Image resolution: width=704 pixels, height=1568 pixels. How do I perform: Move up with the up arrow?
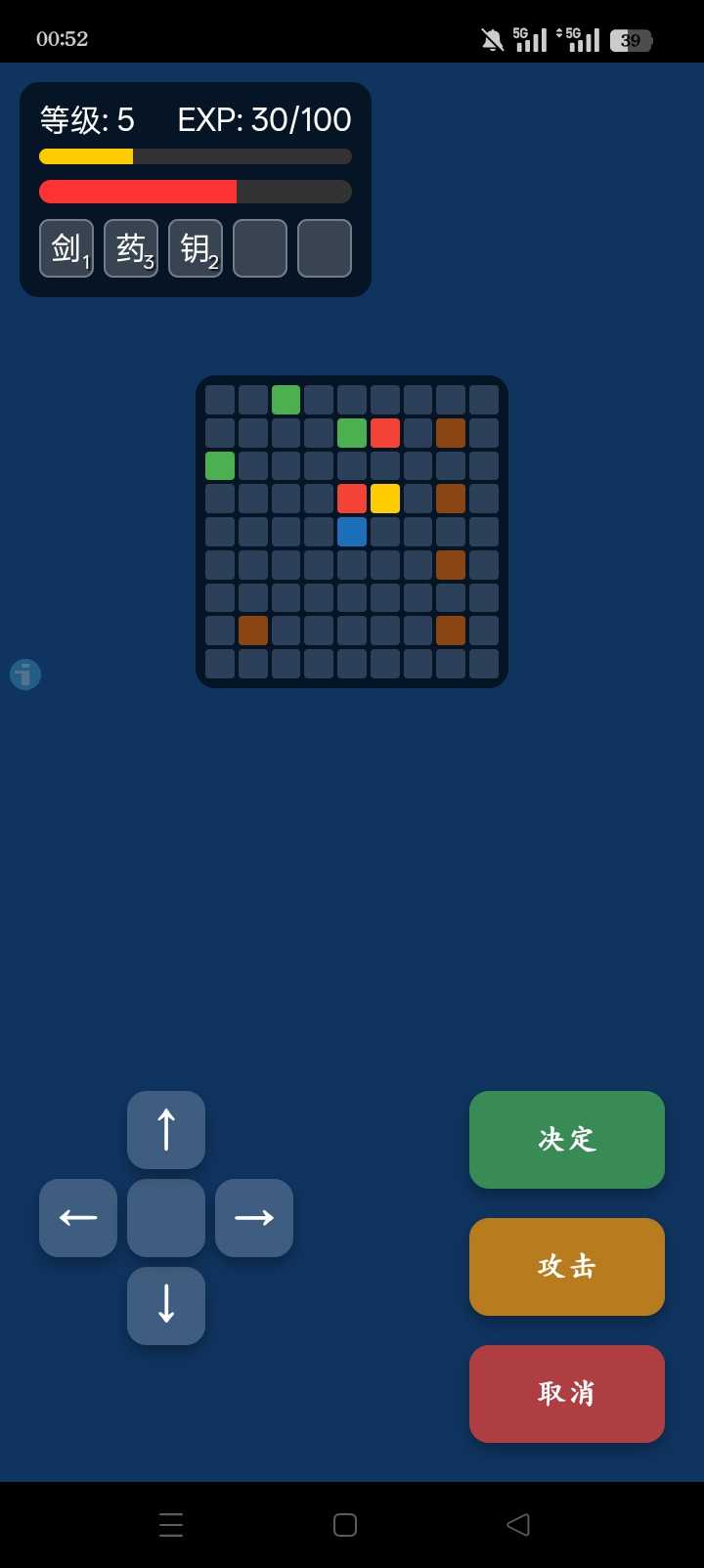[166, 1129]
